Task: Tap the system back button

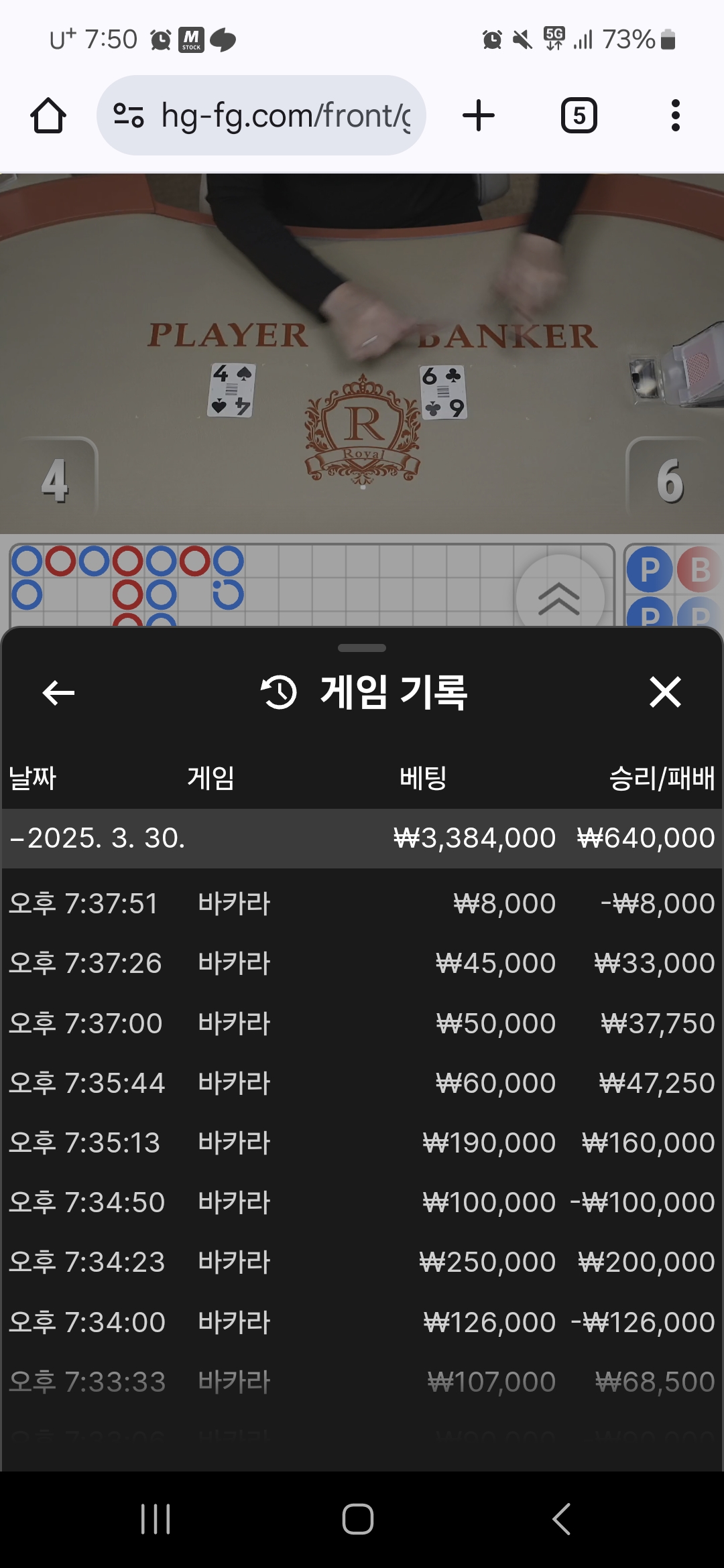Action: pos(560,1518)
